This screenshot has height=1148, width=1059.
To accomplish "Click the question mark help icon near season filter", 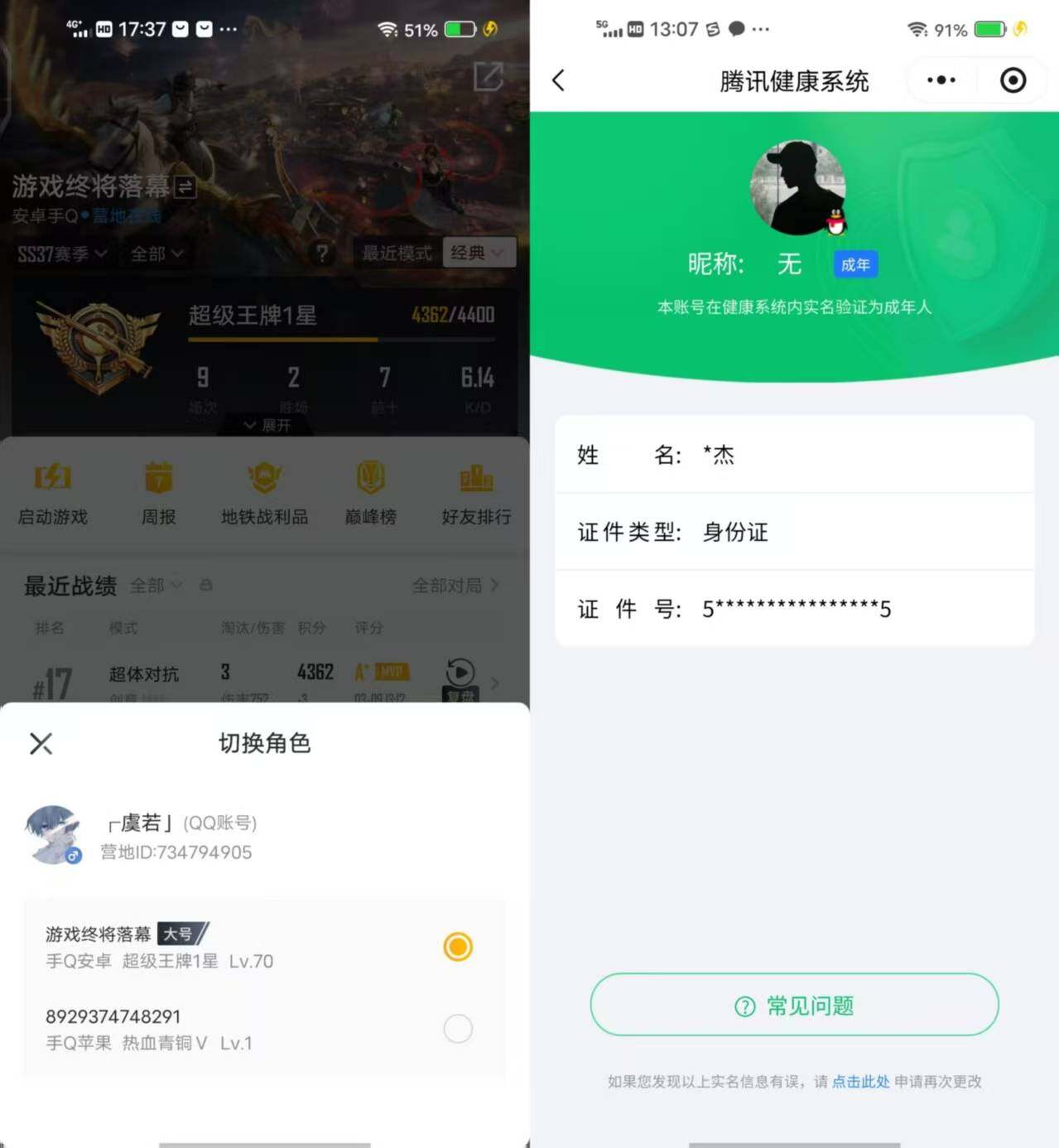I will (321, 253).
